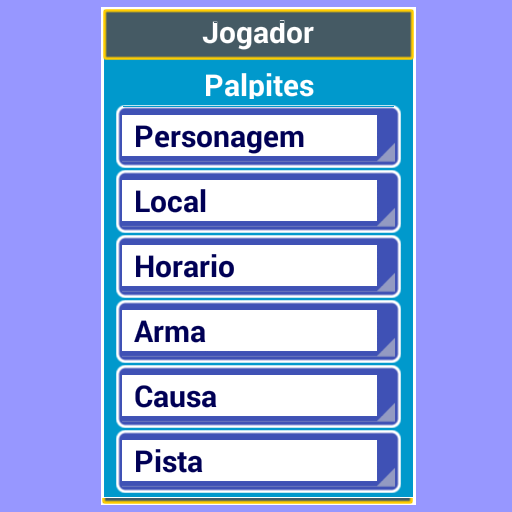This screenshot has width=512, height=512.
Task: Tap the Pista dropdown
Action: click(x=258, y=461)
